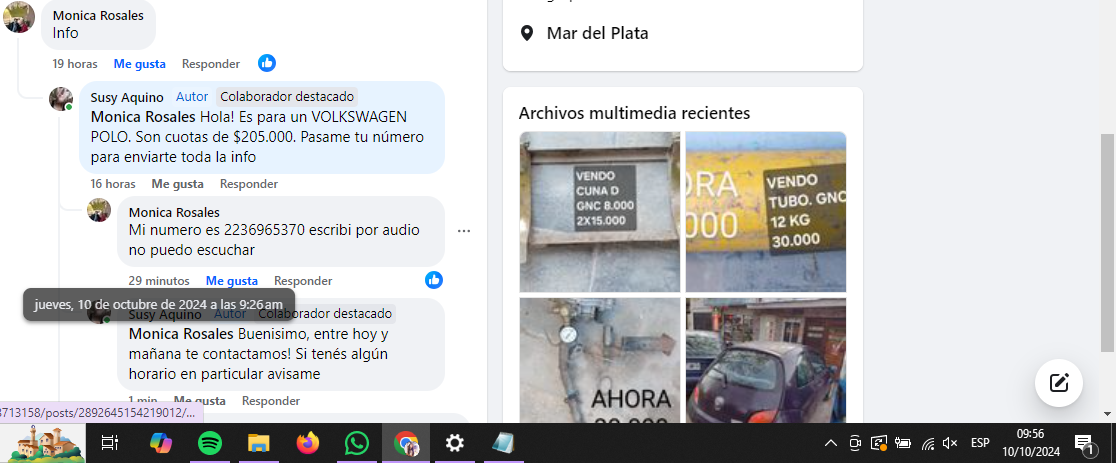Launch Spotify from the taskbar
This screenshot has height=463, width=1116.
[x=210, y=443]
